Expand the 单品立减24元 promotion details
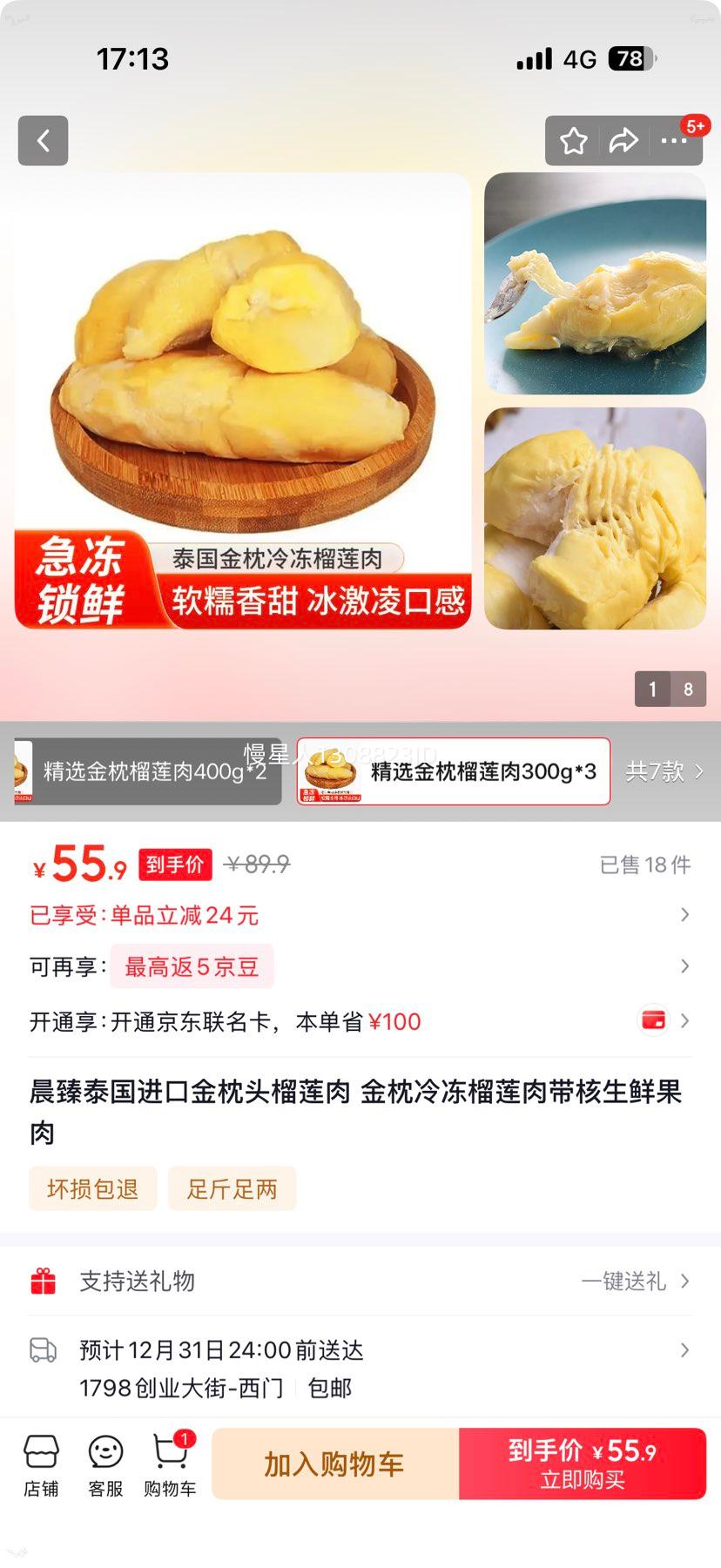This screenshot has width=721, height=1568. pyautogui.click(x=348, y=915)
